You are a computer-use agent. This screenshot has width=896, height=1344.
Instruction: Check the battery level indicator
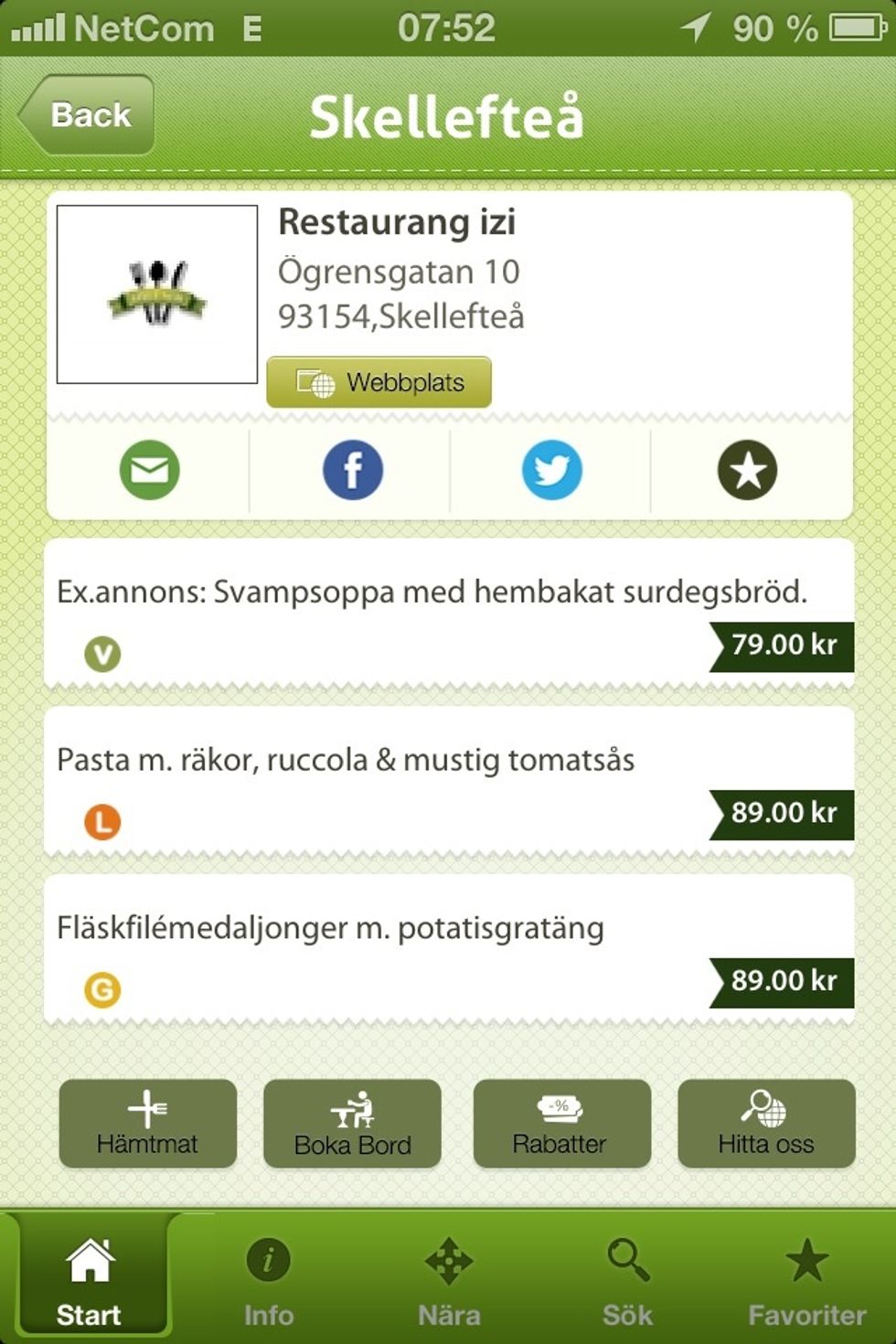pyautogui.click(x=857, y=29)
